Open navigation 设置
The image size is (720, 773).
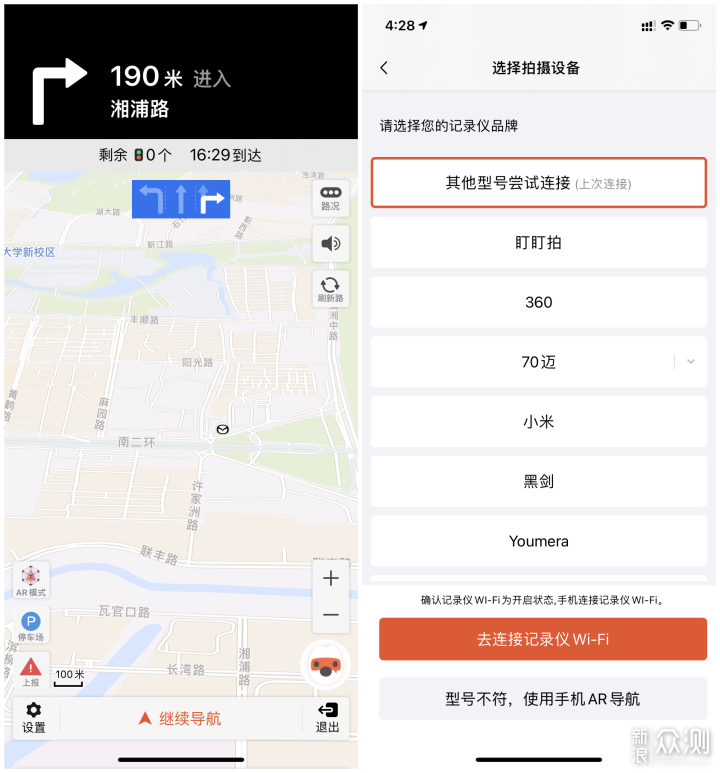click(34, 718)
